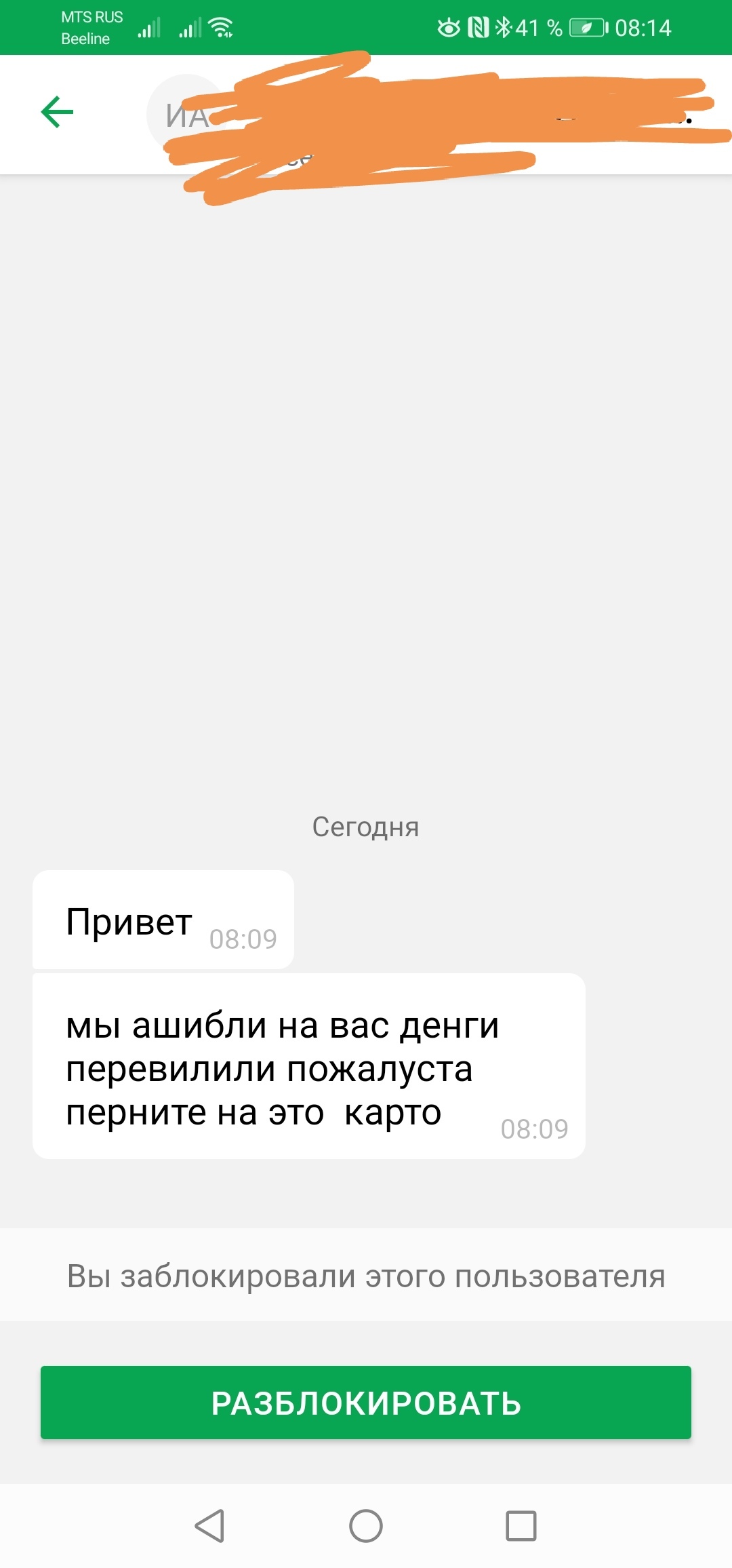Go back using the green arrow
Screen dimensions: 732x1568
pyautogui.click(x=57, y=112)
